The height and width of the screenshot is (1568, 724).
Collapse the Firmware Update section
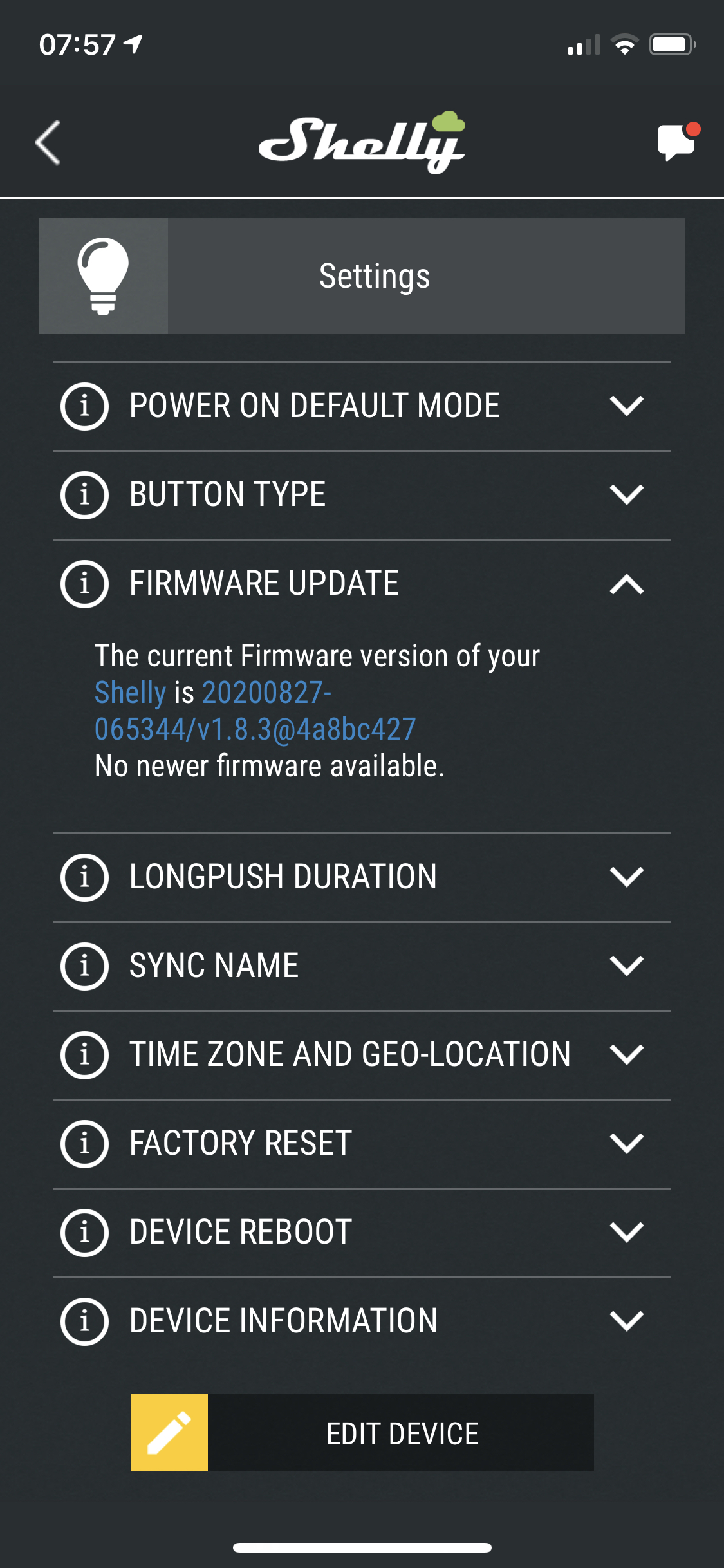362,584
